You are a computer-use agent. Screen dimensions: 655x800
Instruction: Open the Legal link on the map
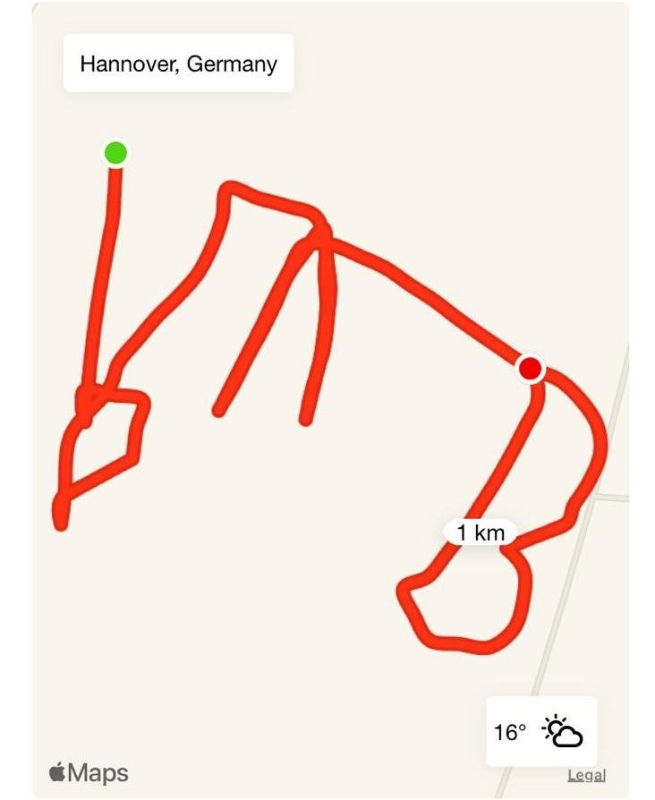pyautogui.click(x=586, y=775)
